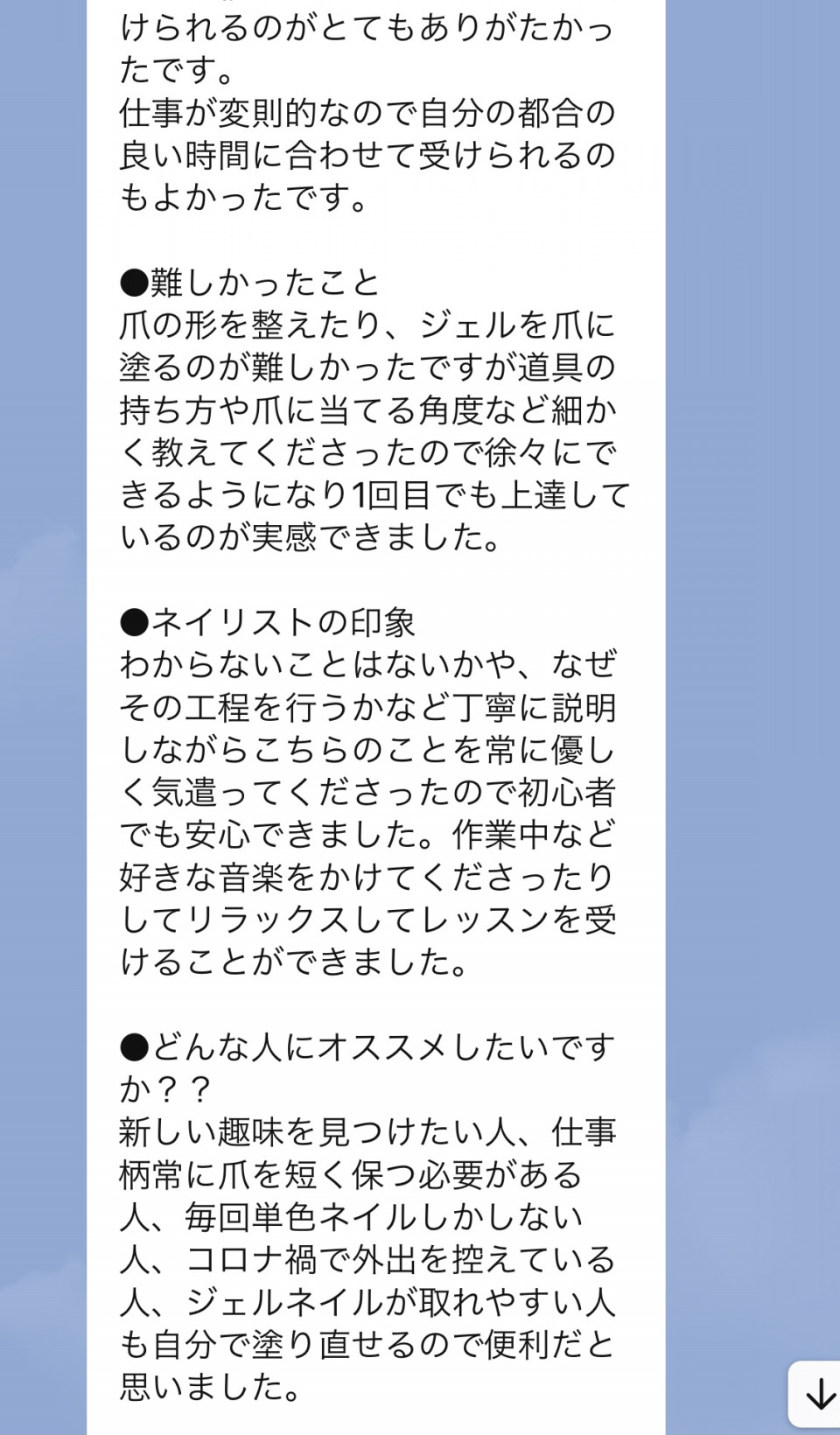The height and width of the screenshot is (1435, 840).
Task: Jump to latest message with down arrow
Action: (817, 1395)
